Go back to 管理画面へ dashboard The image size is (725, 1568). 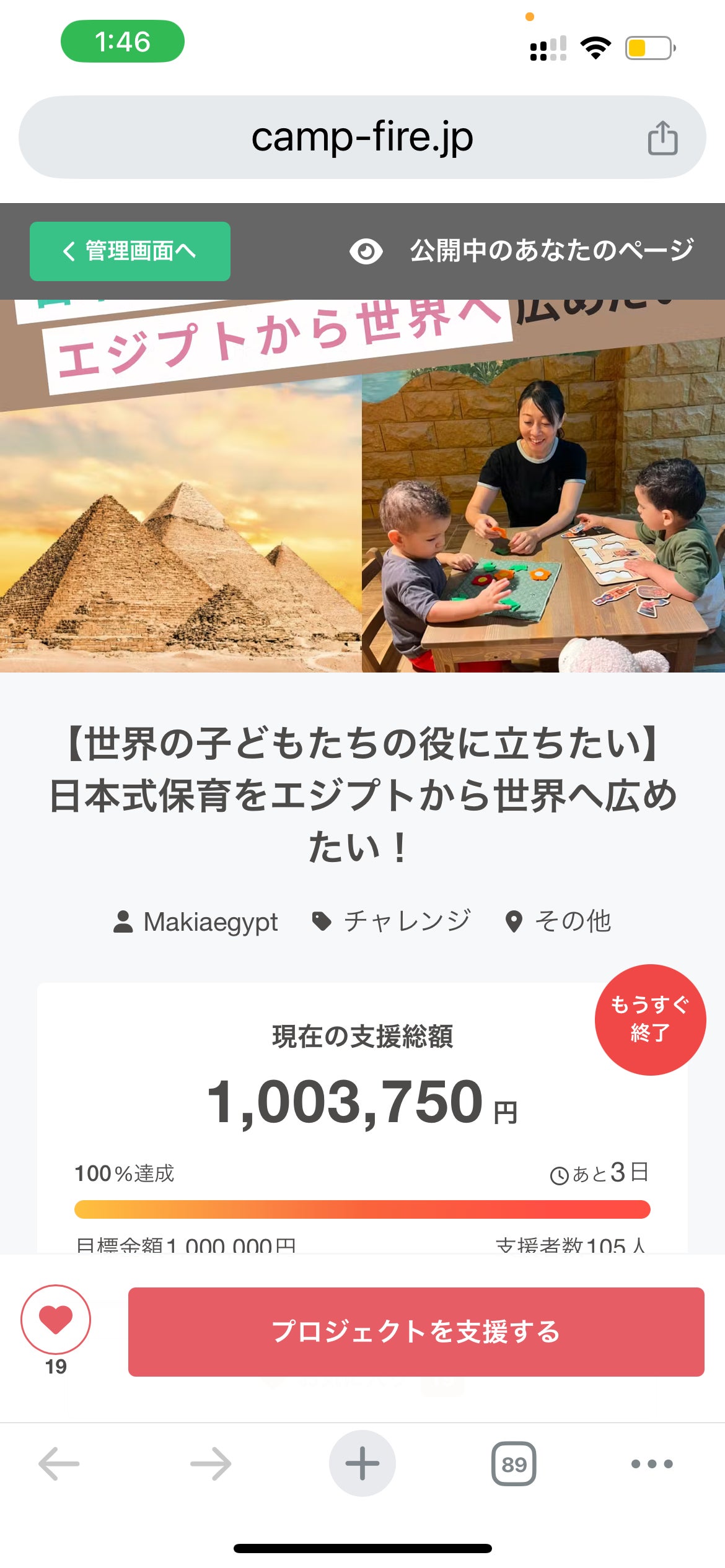130,251
